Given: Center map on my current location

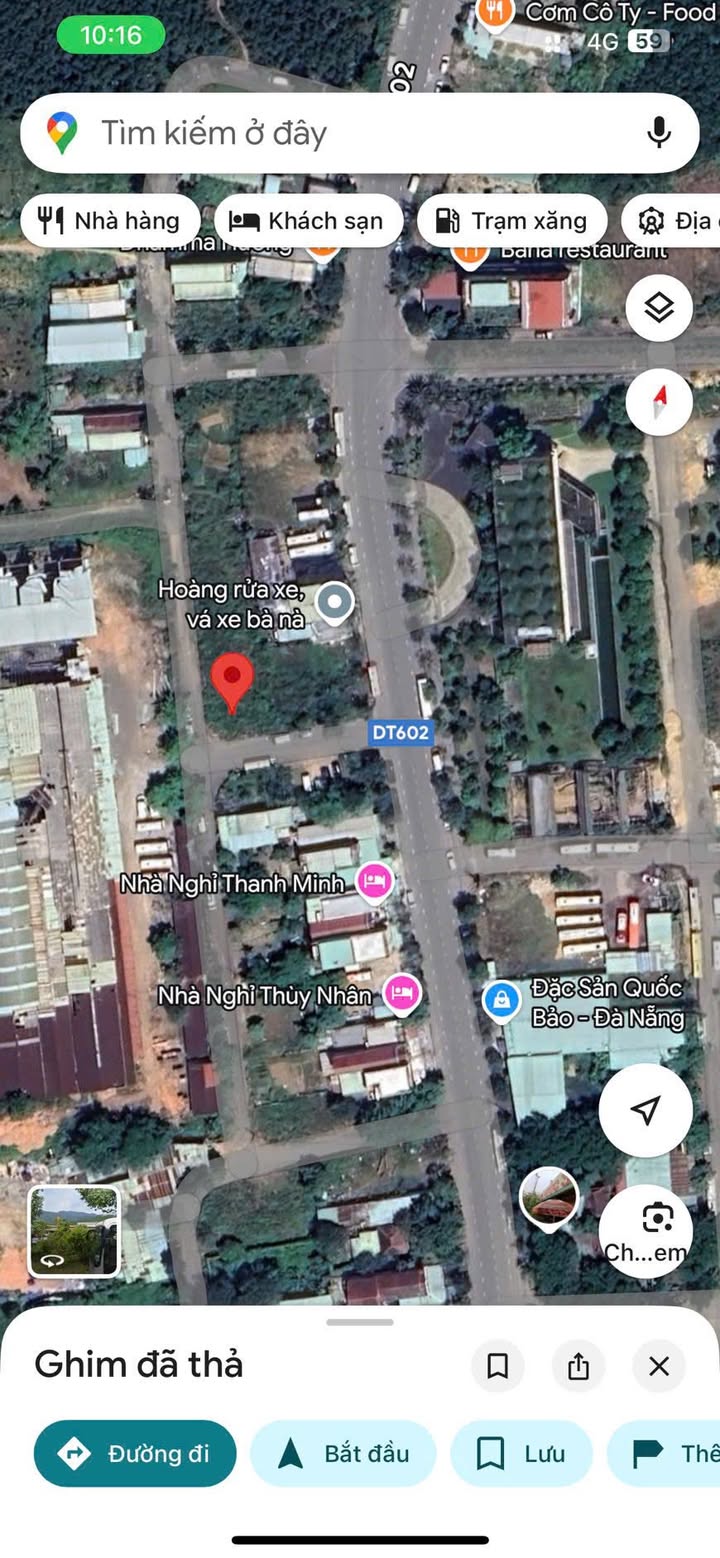Looking at the screenshot, I should click(646, 1110).
